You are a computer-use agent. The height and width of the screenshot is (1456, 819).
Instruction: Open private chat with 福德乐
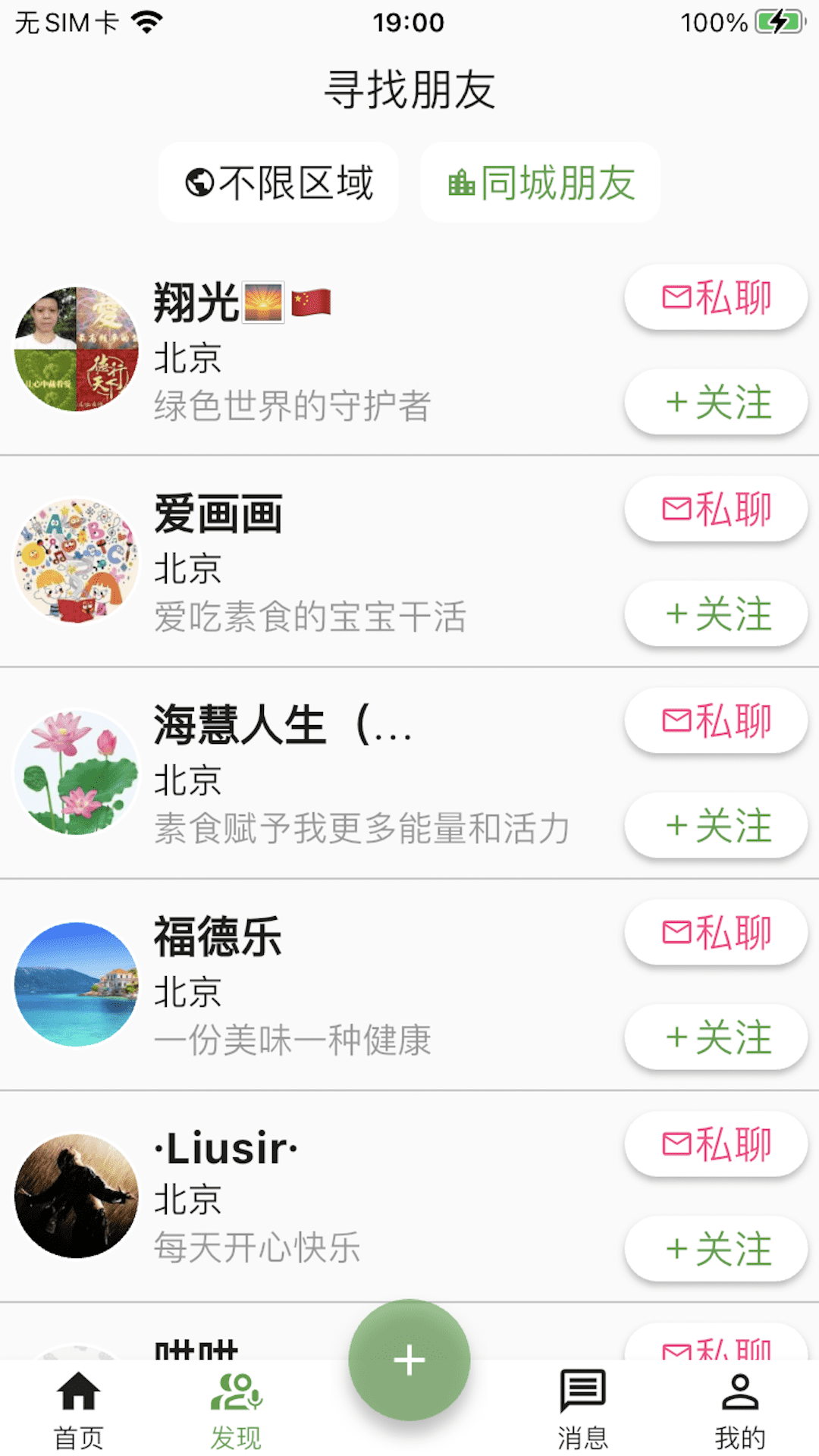point(716,932)
